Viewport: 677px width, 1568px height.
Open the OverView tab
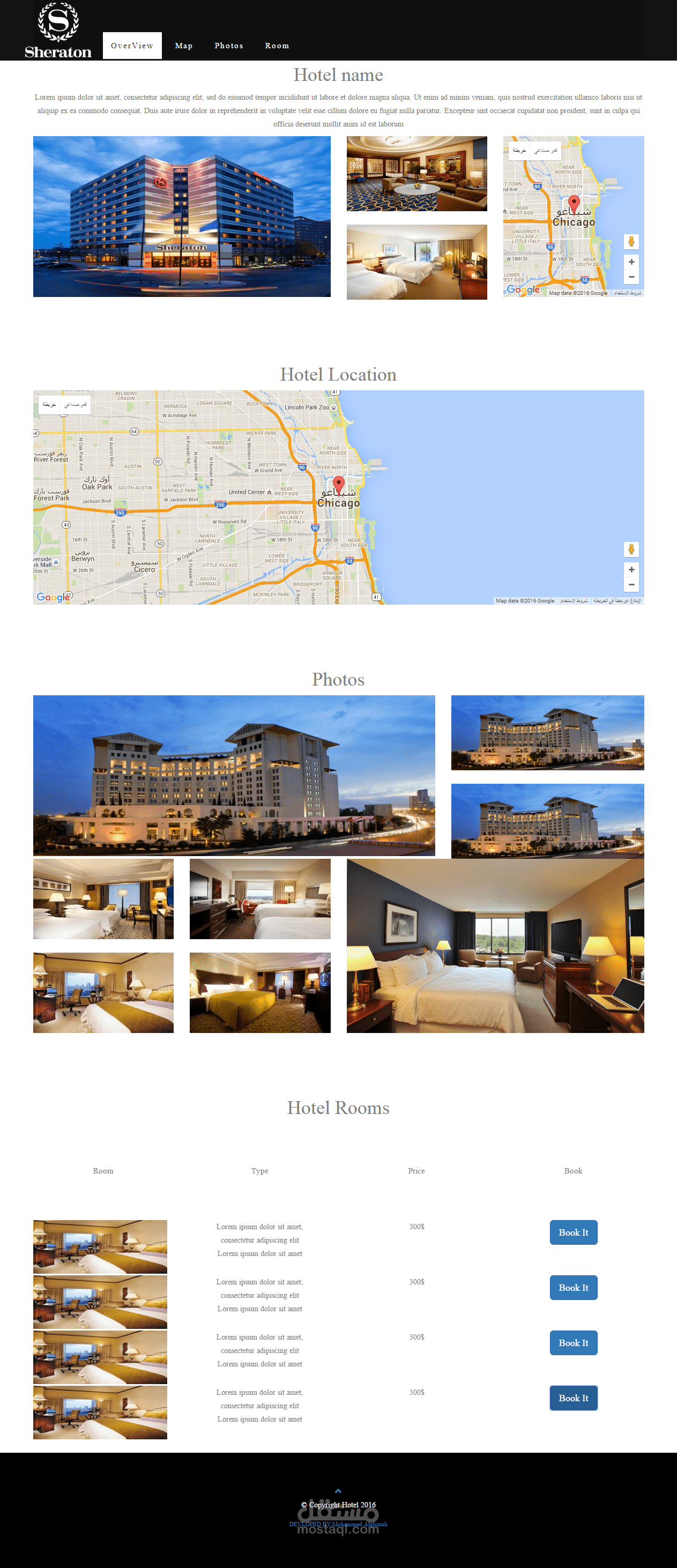click(x=132, y=46)
